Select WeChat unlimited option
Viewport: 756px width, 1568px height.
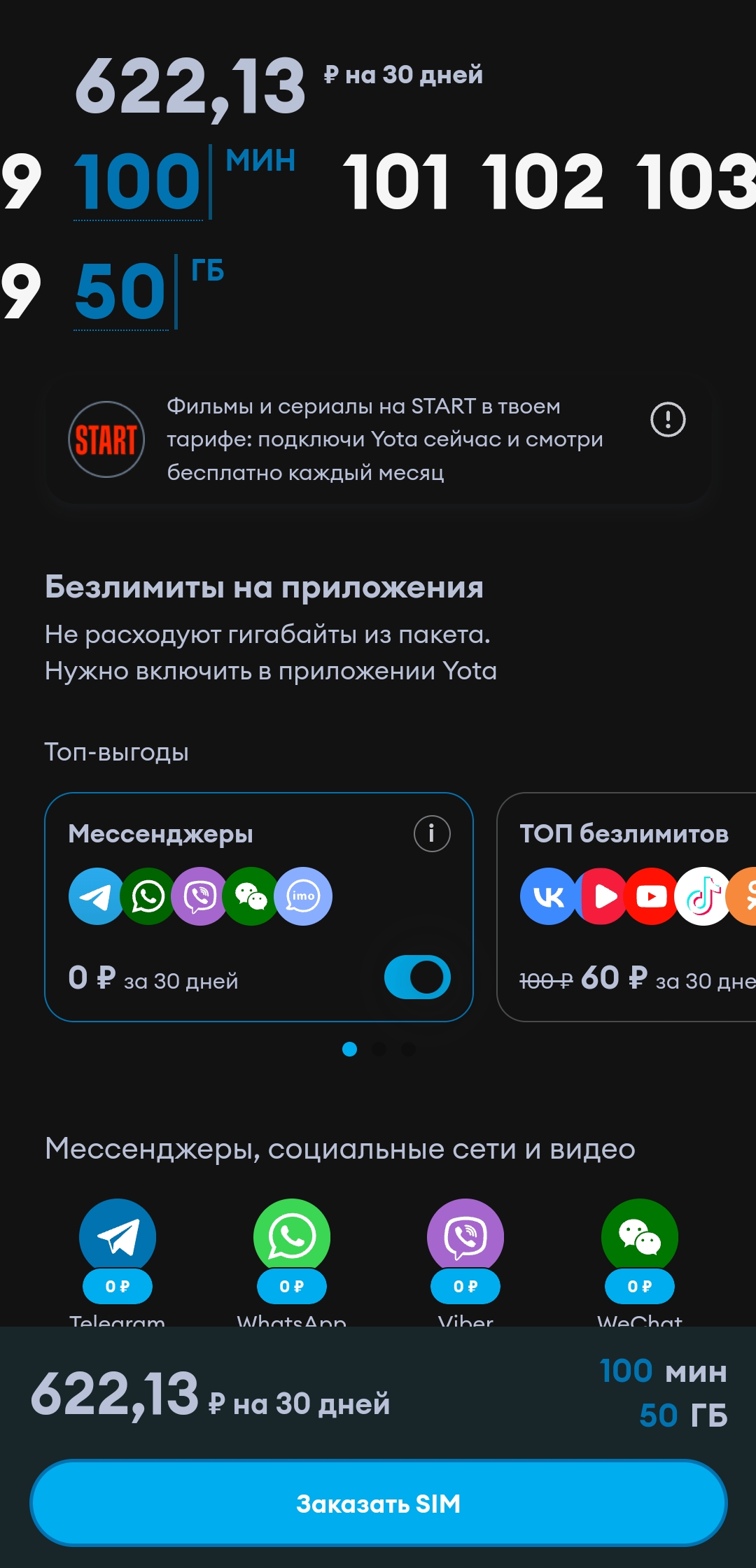coord(640,1252)
